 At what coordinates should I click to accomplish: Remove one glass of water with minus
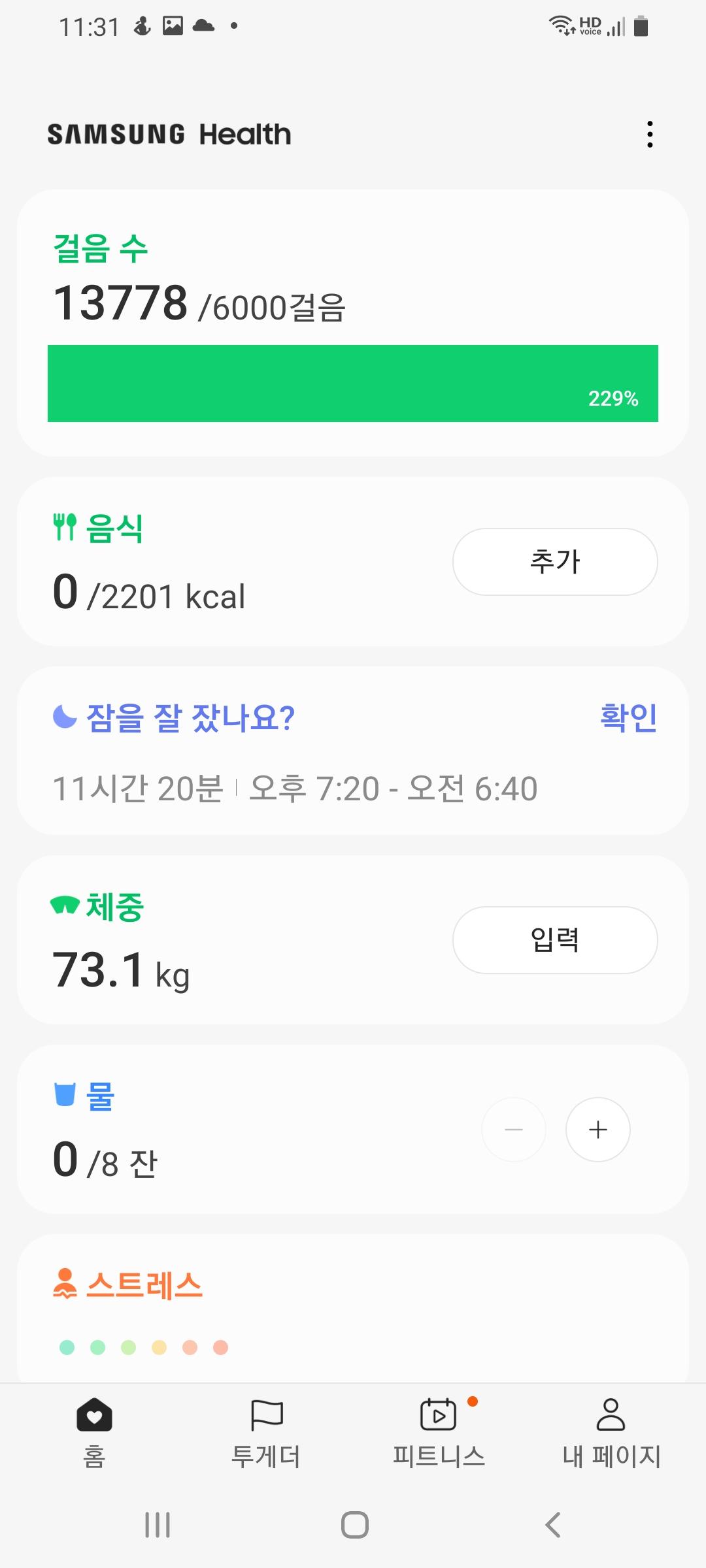point(514,1130)
